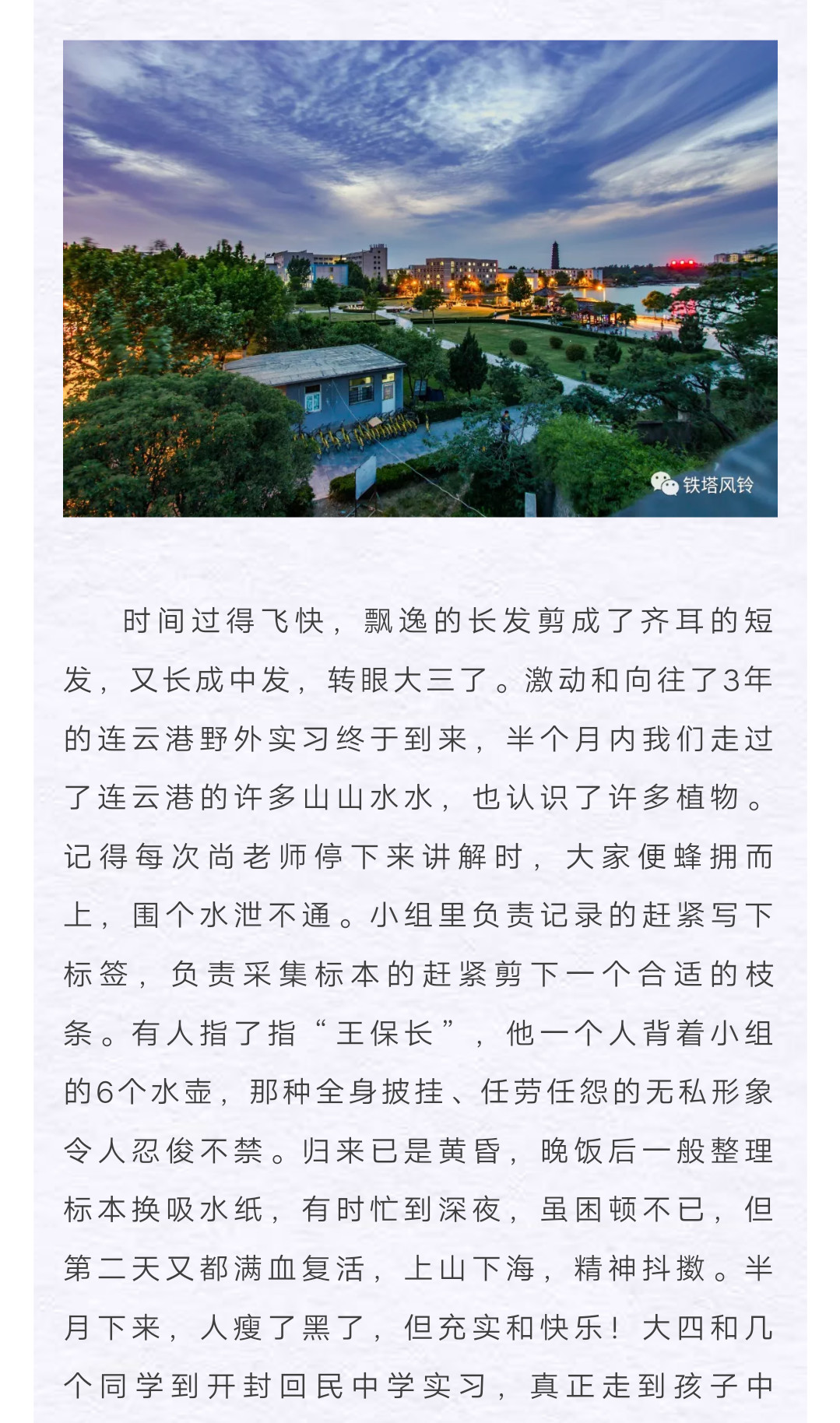Open the campus sunset photo in full view
The height and width of the screenshot is (1423, 840).
point(420,278)
